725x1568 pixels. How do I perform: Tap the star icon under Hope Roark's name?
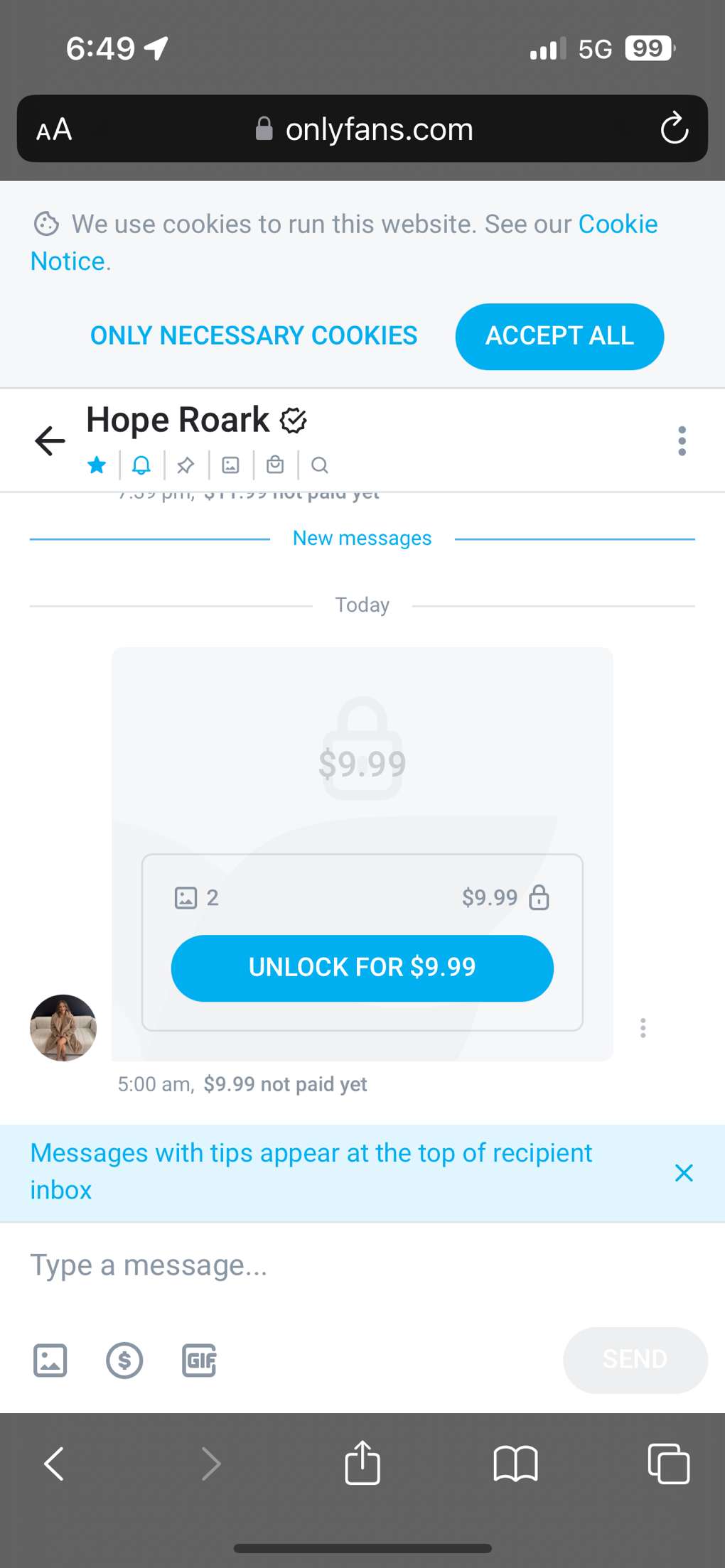(x=97, y=465)
